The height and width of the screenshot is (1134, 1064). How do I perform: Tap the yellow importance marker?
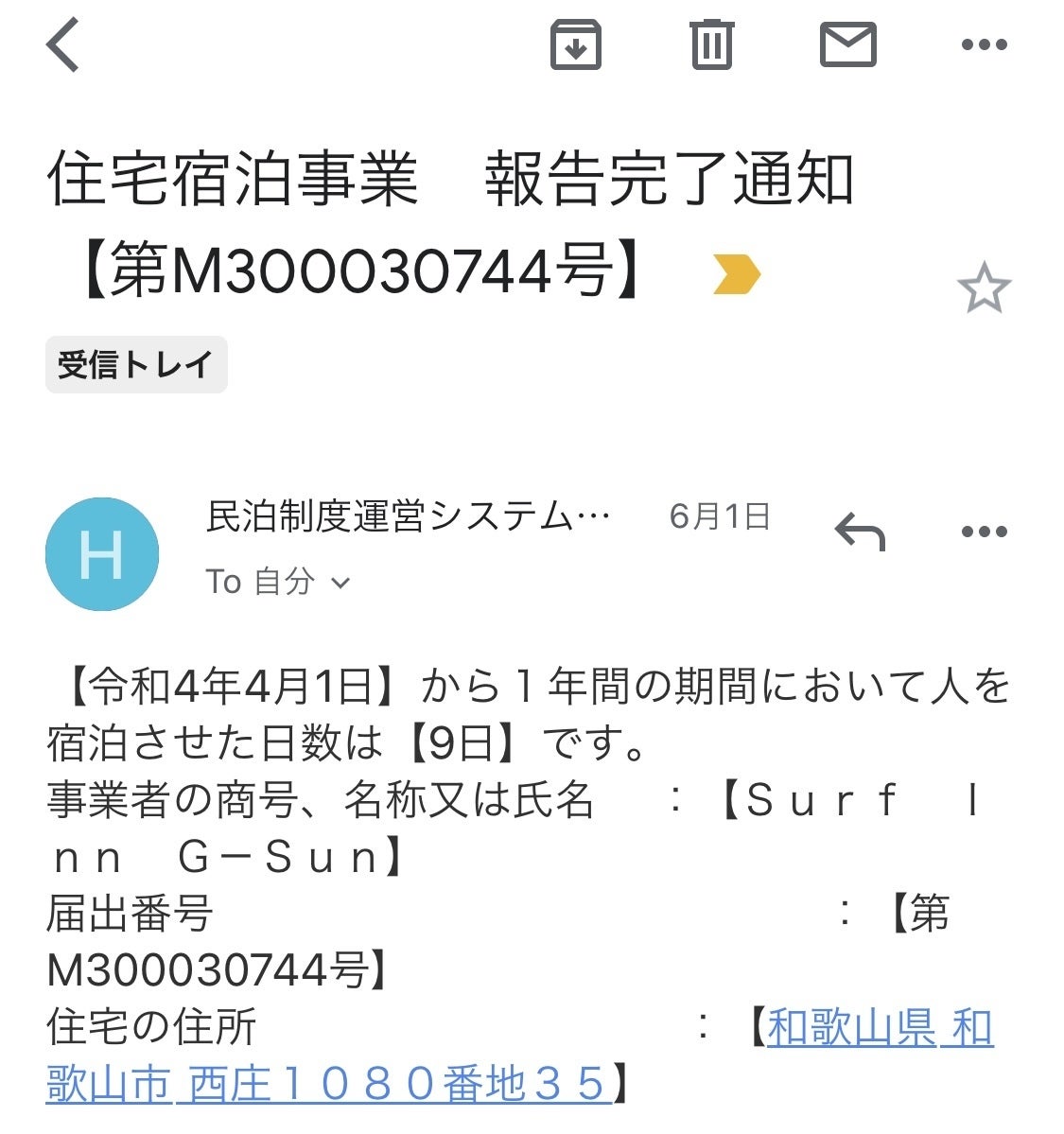[x=736, y=275]
